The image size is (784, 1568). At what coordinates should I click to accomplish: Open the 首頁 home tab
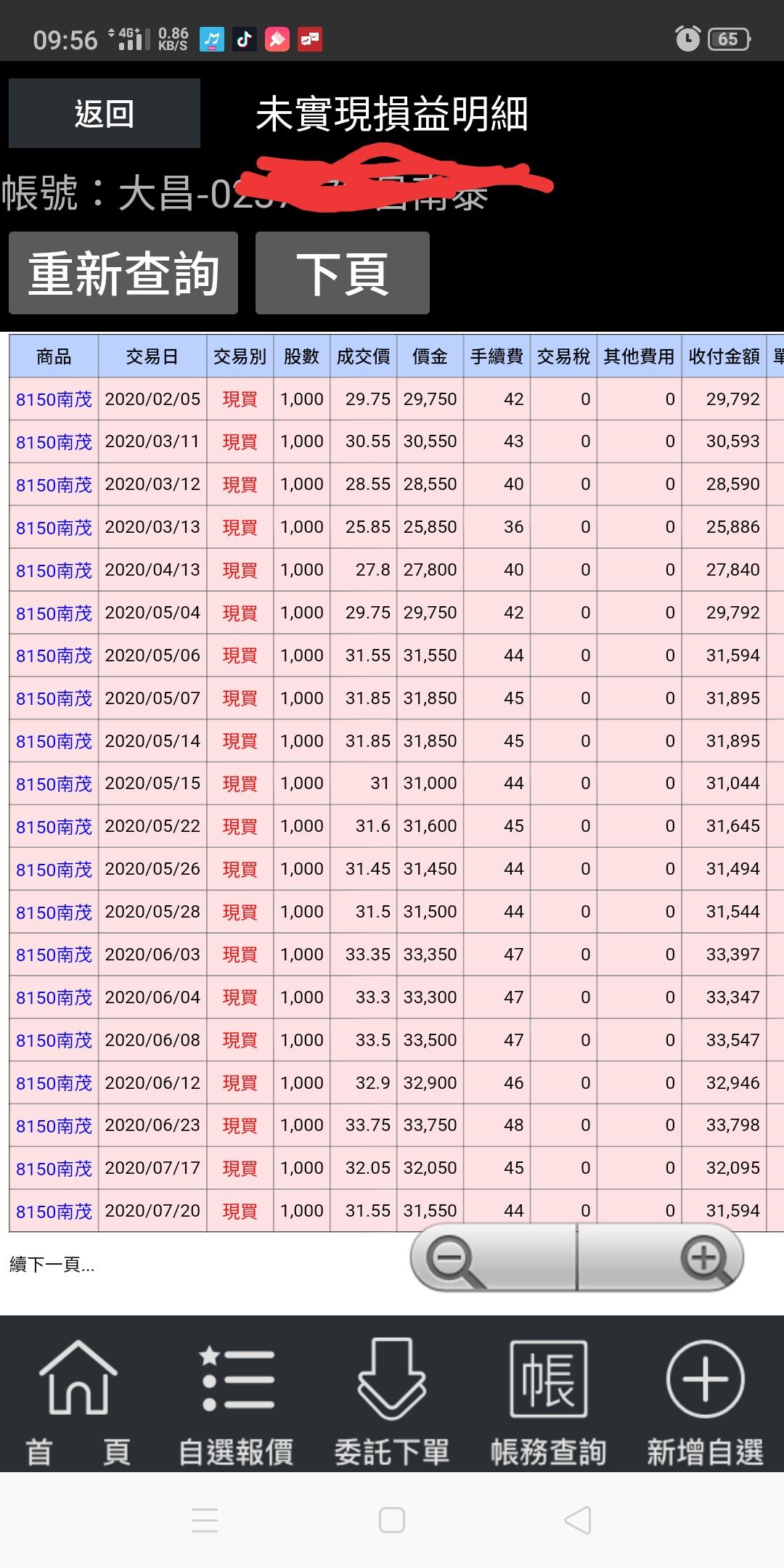[78, 1402]
